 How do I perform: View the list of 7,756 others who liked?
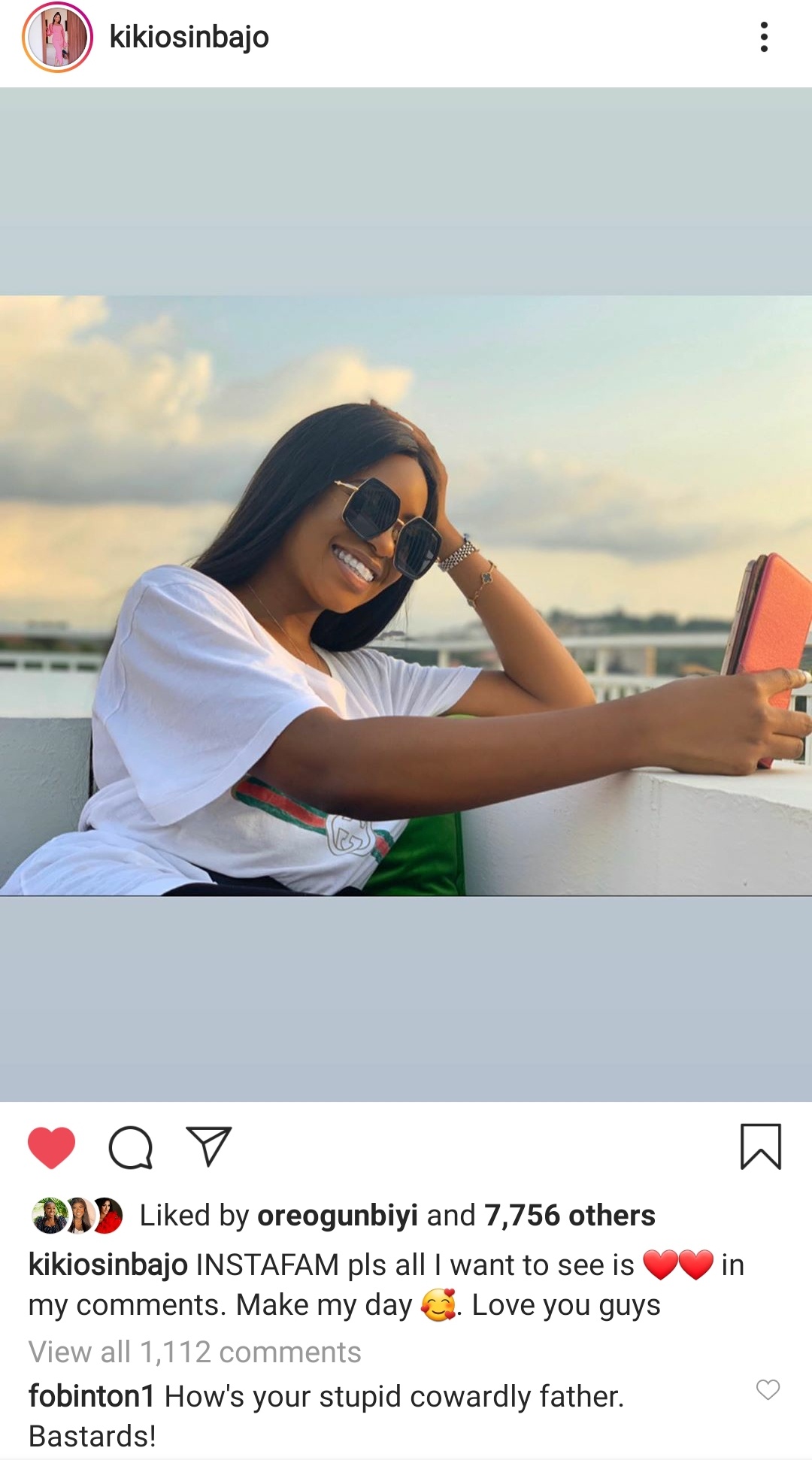coord(569,1216)
